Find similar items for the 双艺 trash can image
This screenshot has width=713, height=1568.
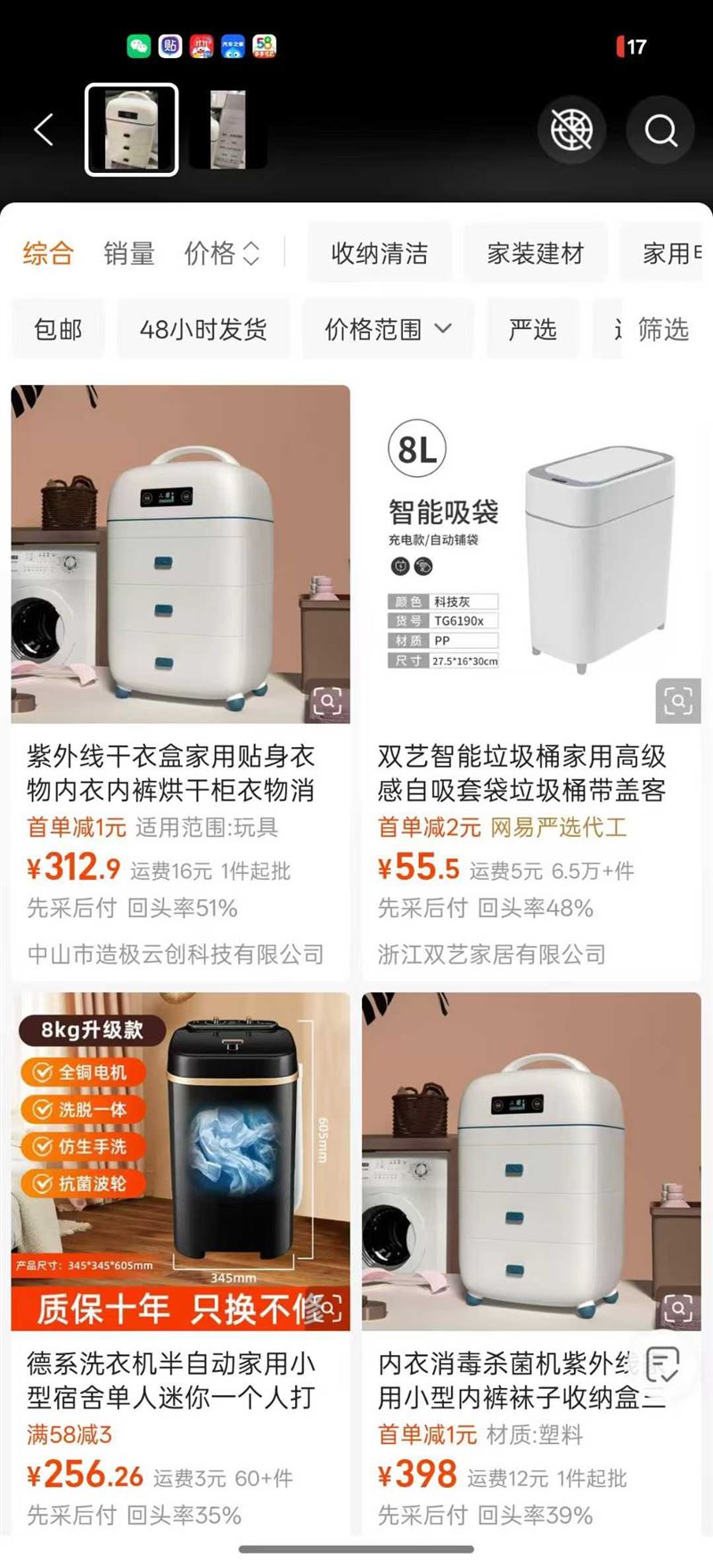(x=677, y=701)
